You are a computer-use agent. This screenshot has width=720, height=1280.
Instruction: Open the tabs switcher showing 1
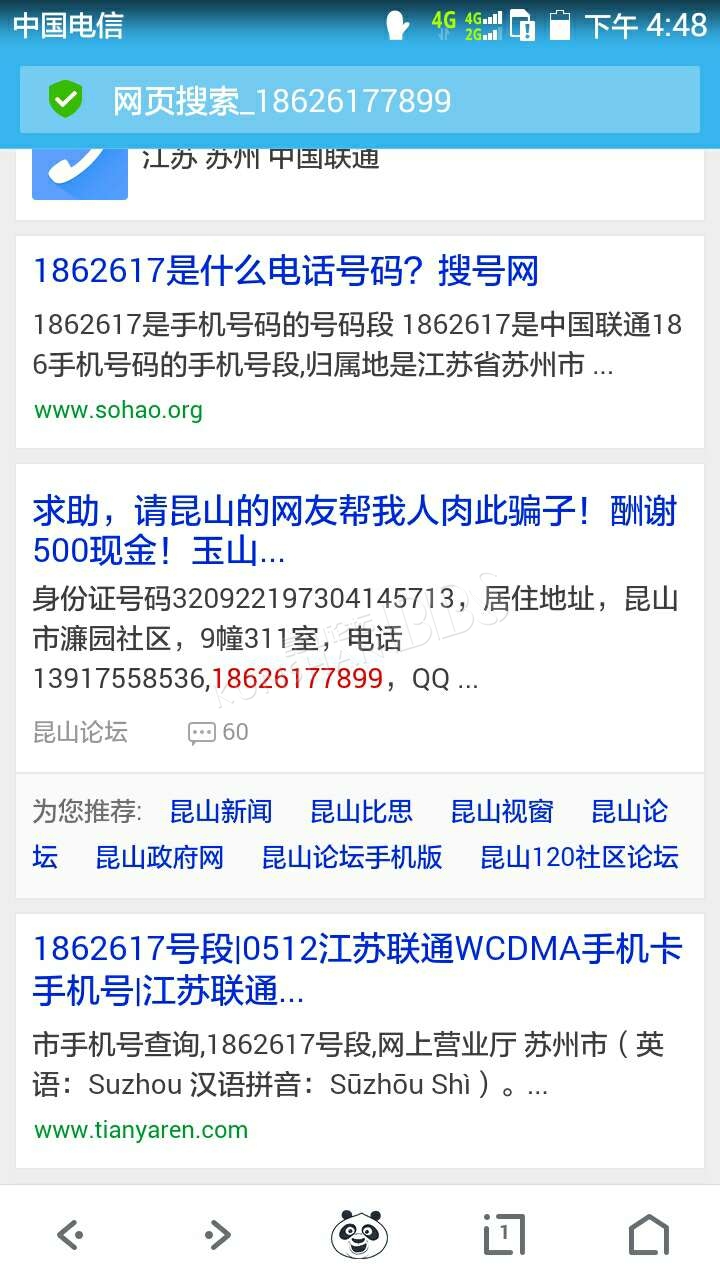(x=504, y=1235)
